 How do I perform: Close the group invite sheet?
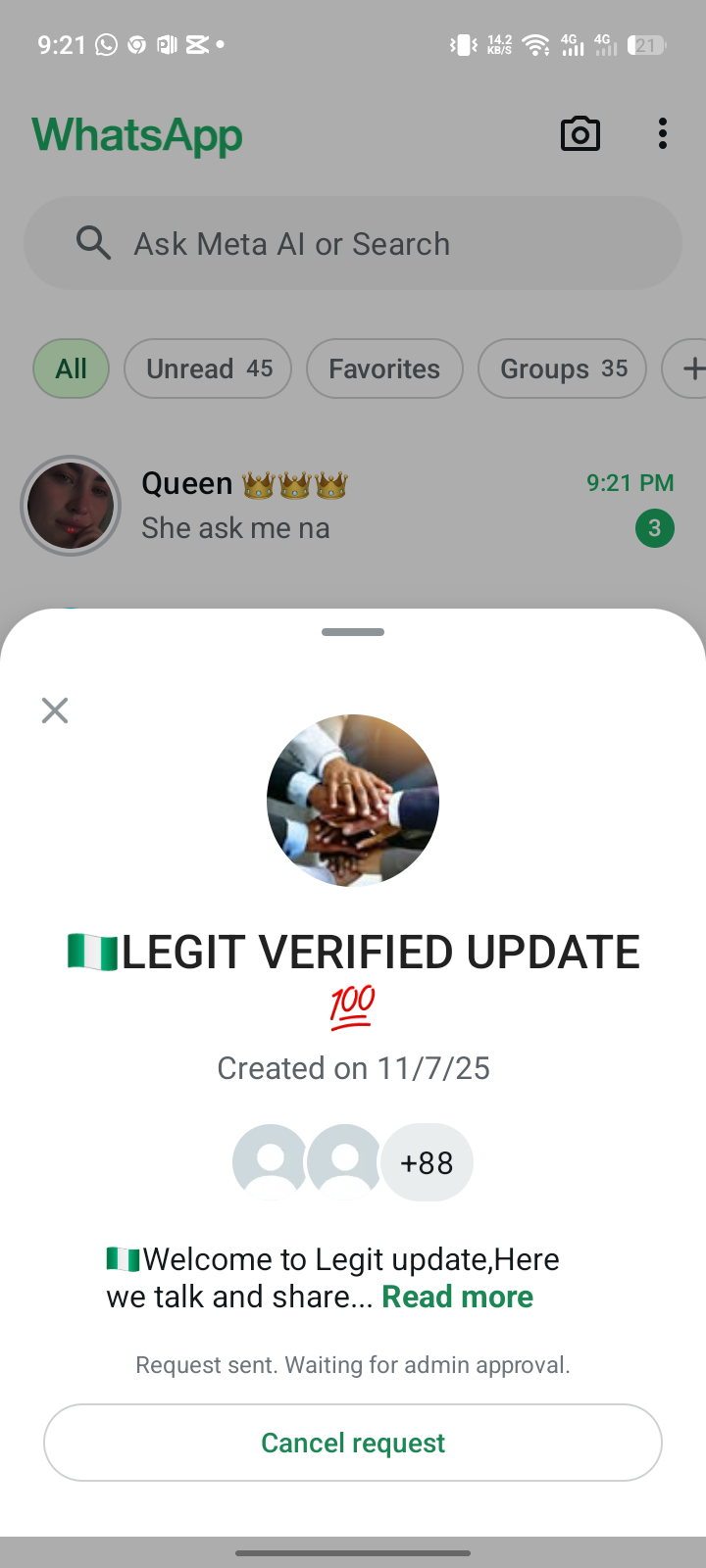click(x=55, y=710)
